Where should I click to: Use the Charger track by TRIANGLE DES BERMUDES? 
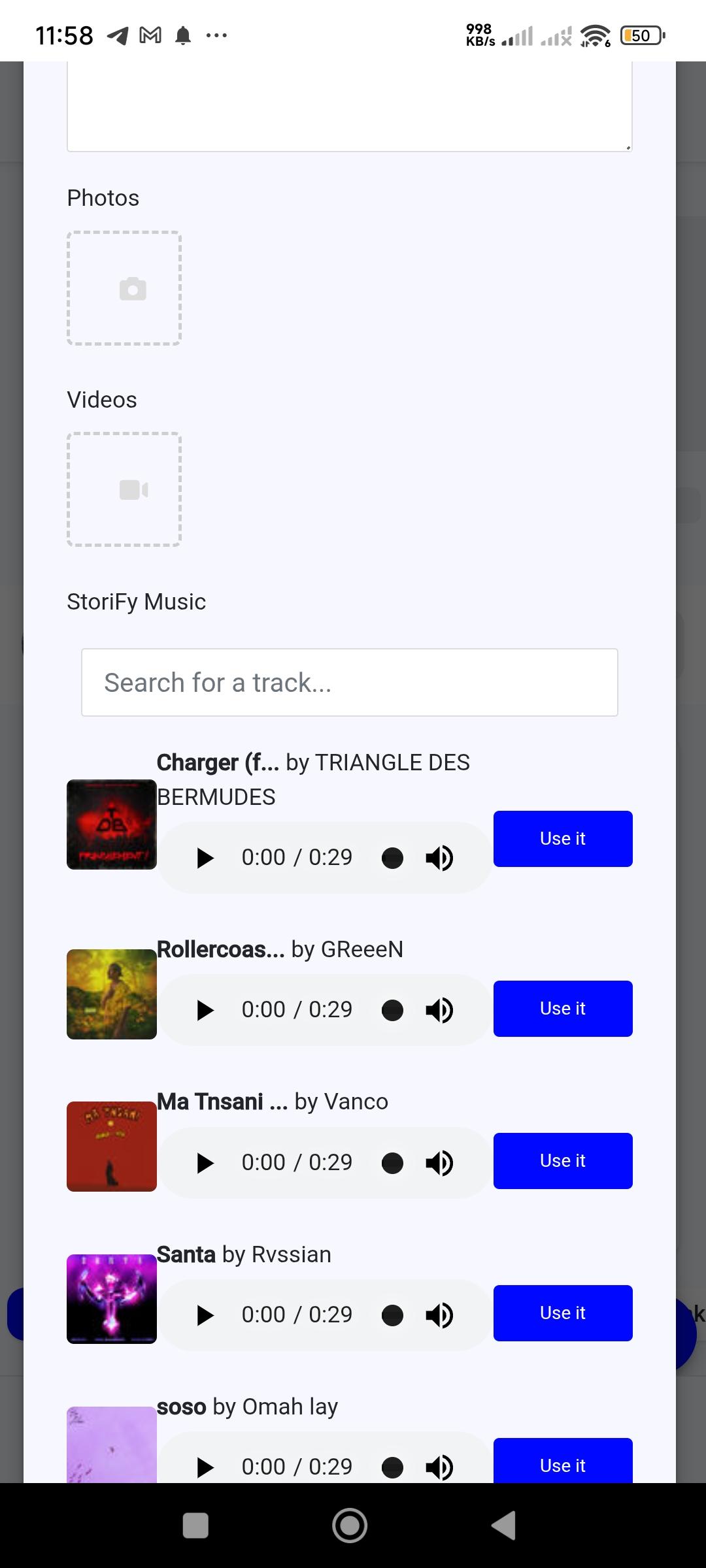pos(562,839)
